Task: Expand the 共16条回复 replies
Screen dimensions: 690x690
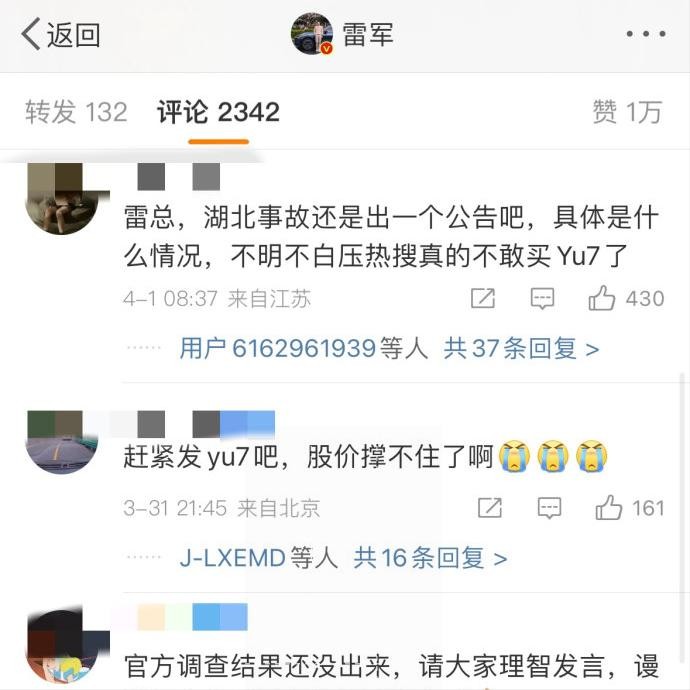Action: click(x=430, y=558)
